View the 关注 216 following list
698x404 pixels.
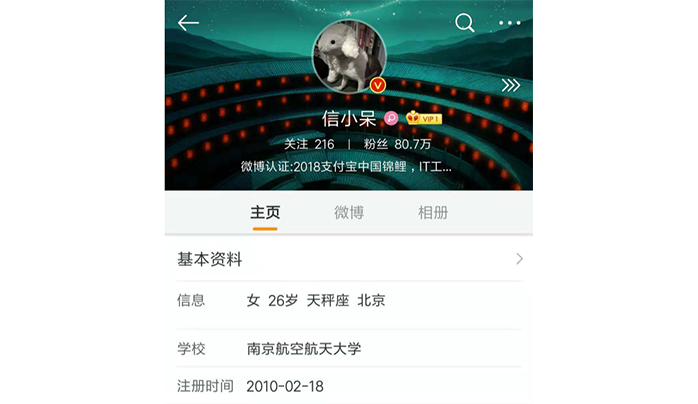[308, 144]
